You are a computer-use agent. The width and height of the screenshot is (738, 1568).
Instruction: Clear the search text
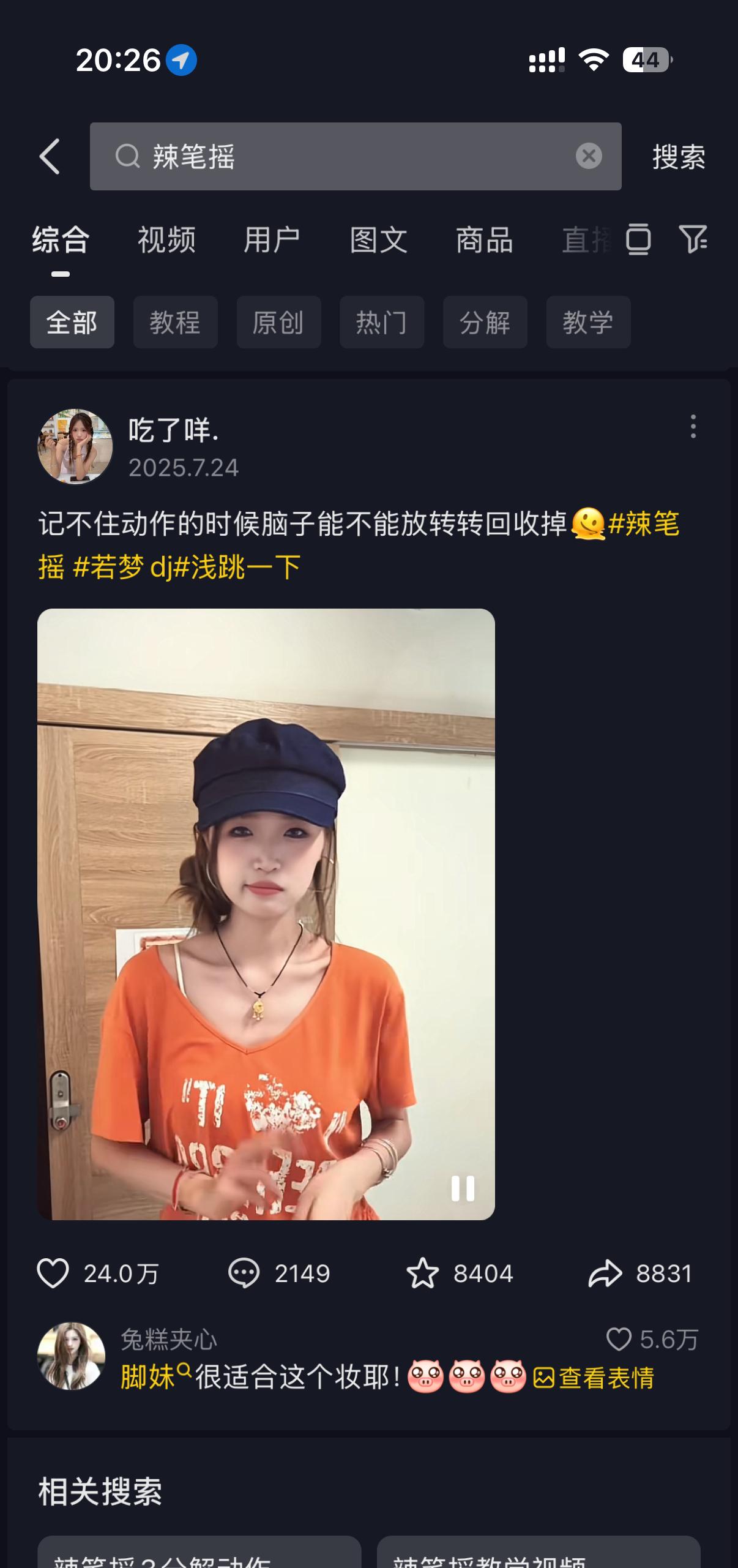[589, 156]
